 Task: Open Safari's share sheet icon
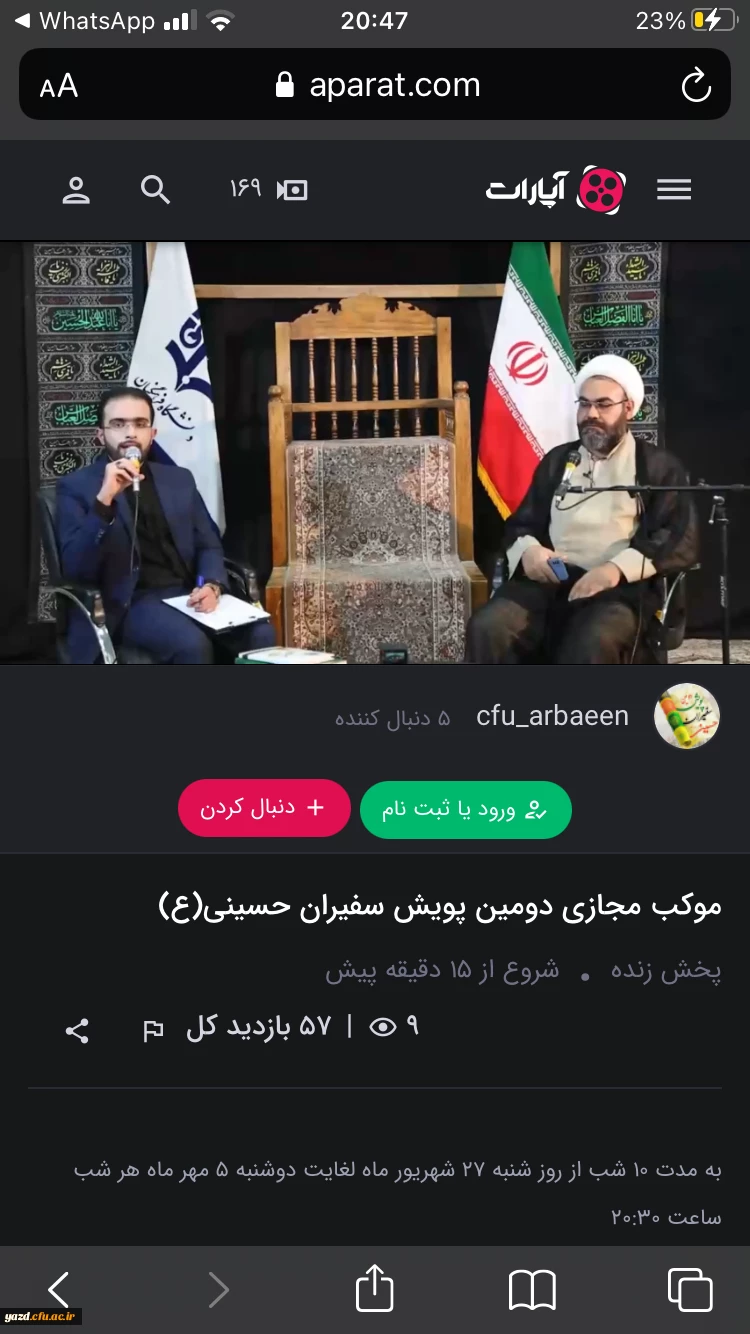point(374,1290)
